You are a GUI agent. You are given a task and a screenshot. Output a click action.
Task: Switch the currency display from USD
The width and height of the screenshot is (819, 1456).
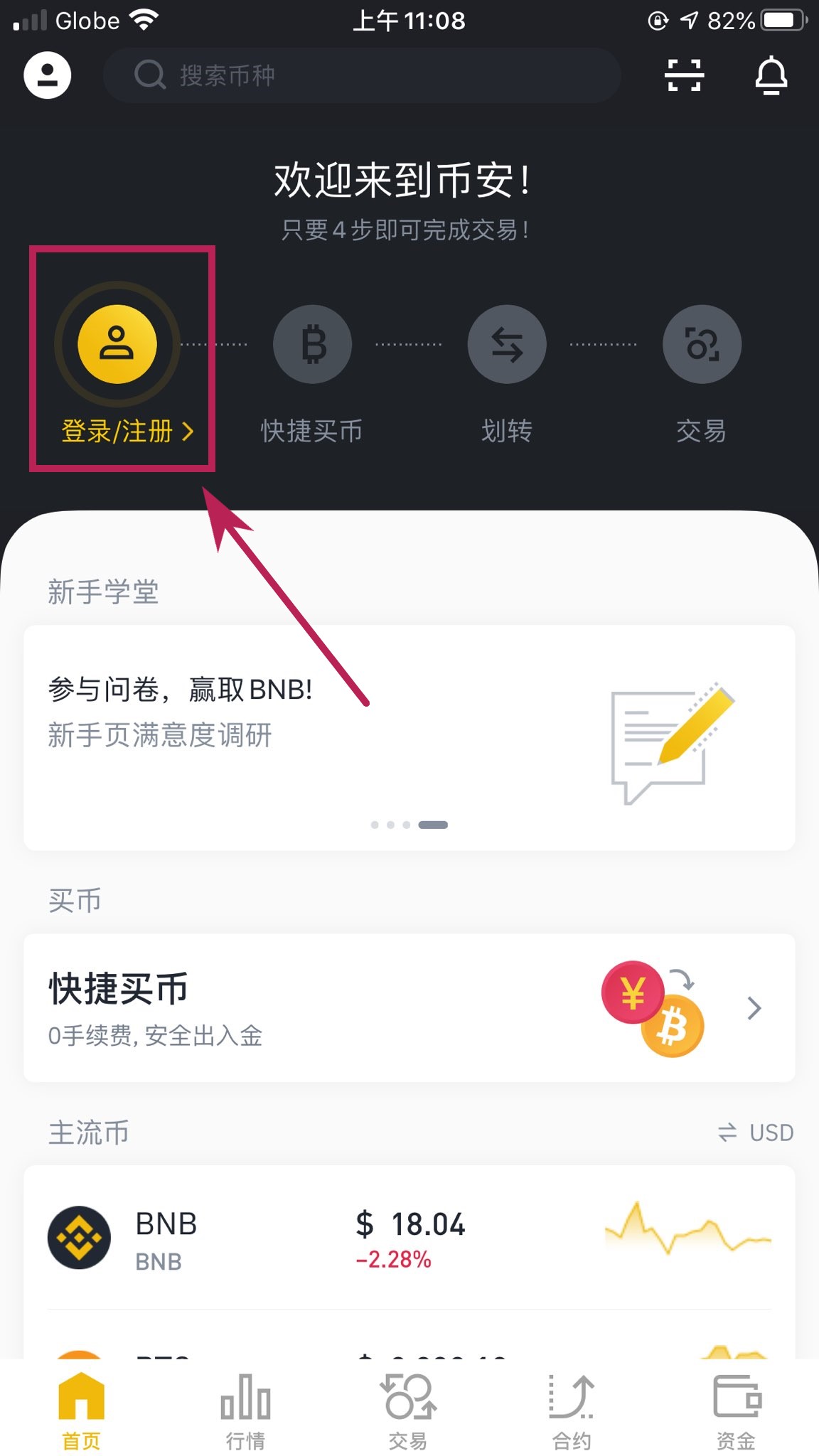pos(756,1132)
